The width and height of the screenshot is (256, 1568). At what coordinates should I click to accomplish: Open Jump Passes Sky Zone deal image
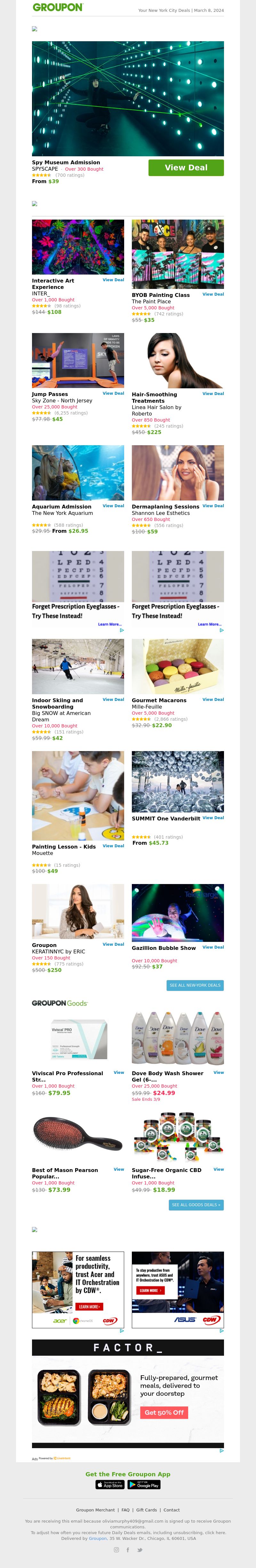pyautogui.click(x=78, y=360)
